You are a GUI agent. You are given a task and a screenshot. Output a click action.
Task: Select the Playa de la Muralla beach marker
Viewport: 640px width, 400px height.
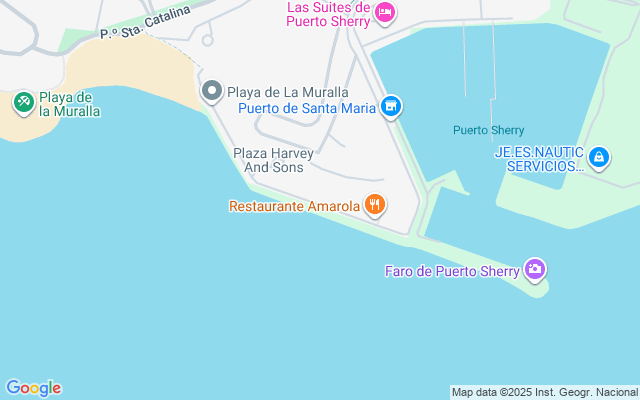point(24,102)
